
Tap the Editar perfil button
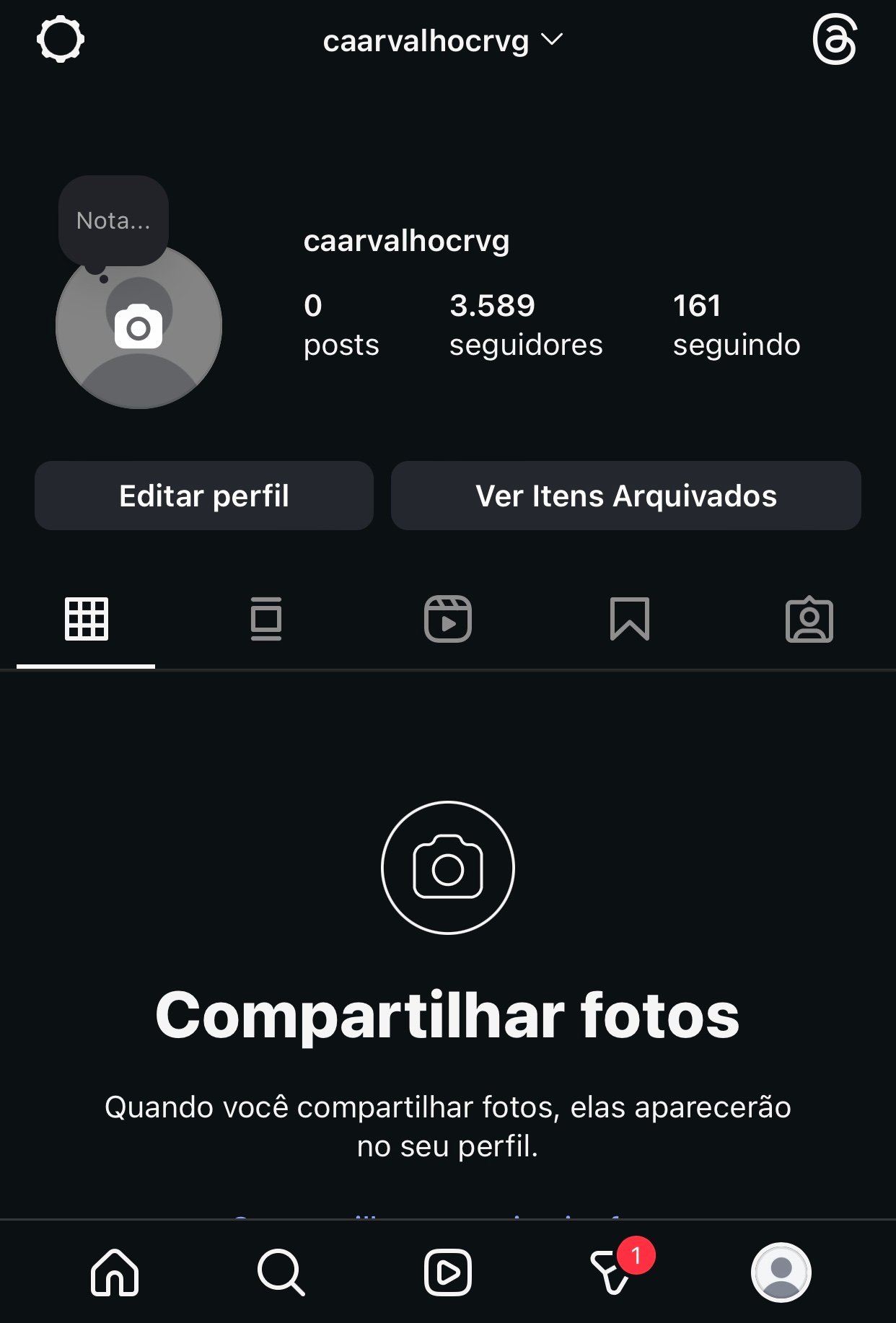pyautogui.click(x=204, y=496)
